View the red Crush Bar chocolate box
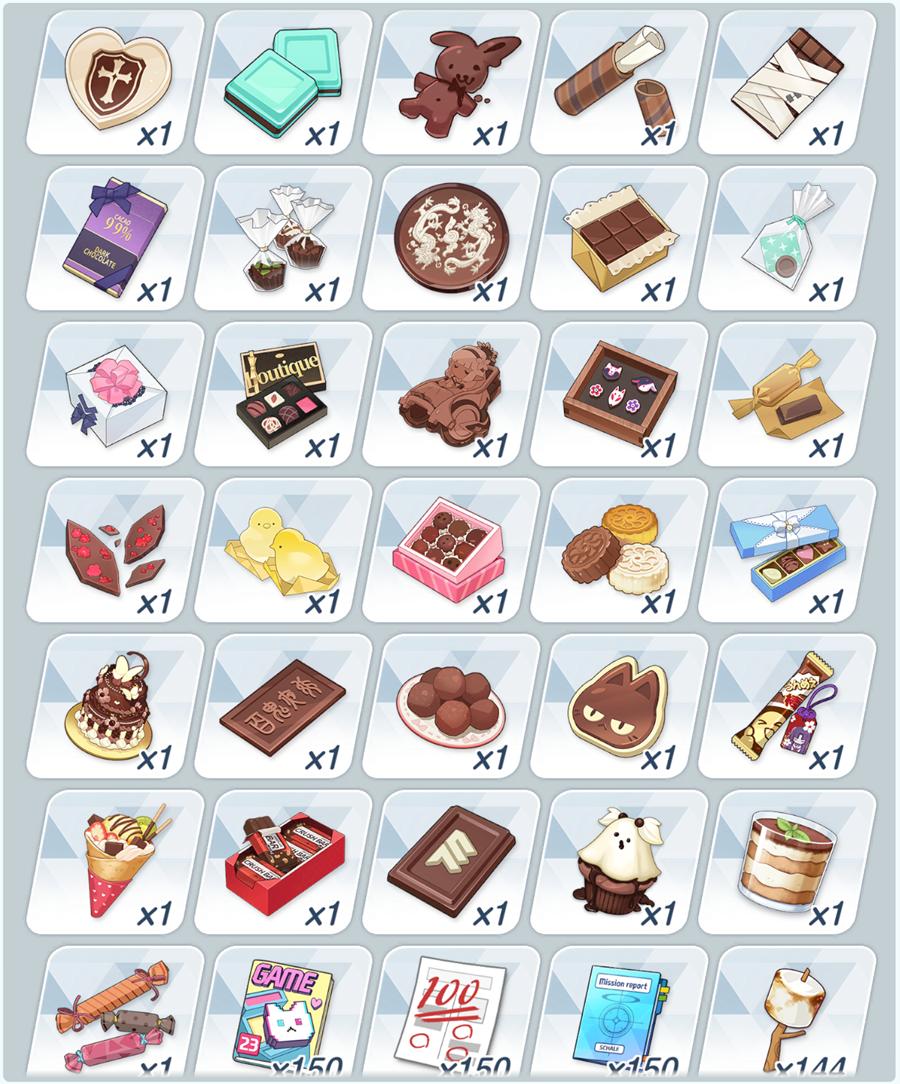The image size is (900, 1084). click(283, 862)
